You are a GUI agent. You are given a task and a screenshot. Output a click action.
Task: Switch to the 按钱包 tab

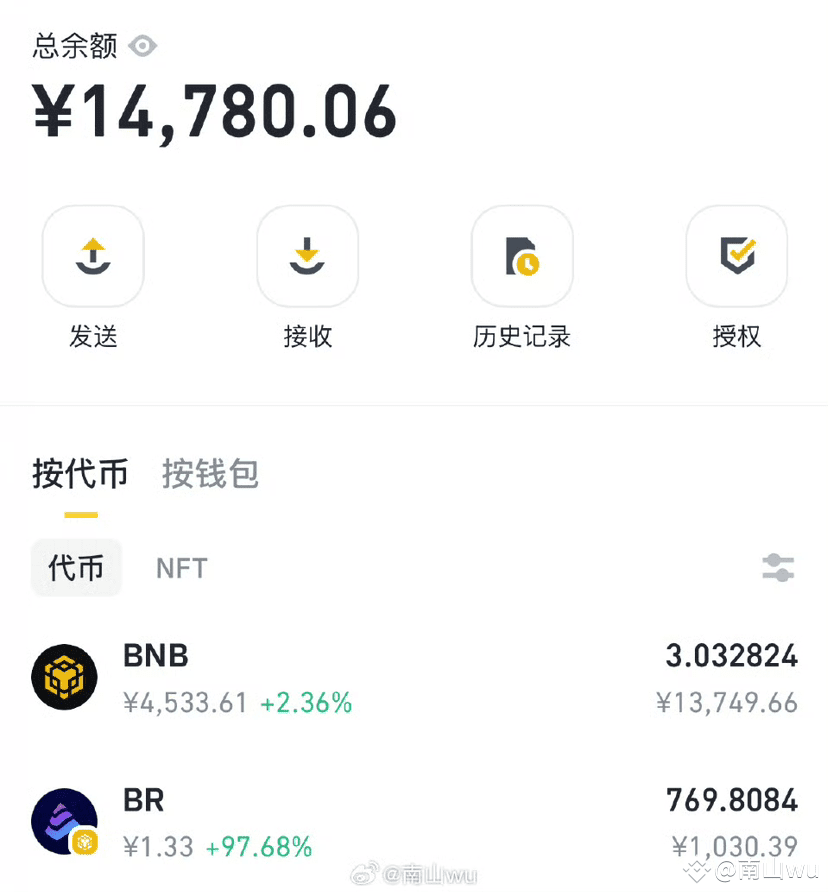click(x=209, y=476)
